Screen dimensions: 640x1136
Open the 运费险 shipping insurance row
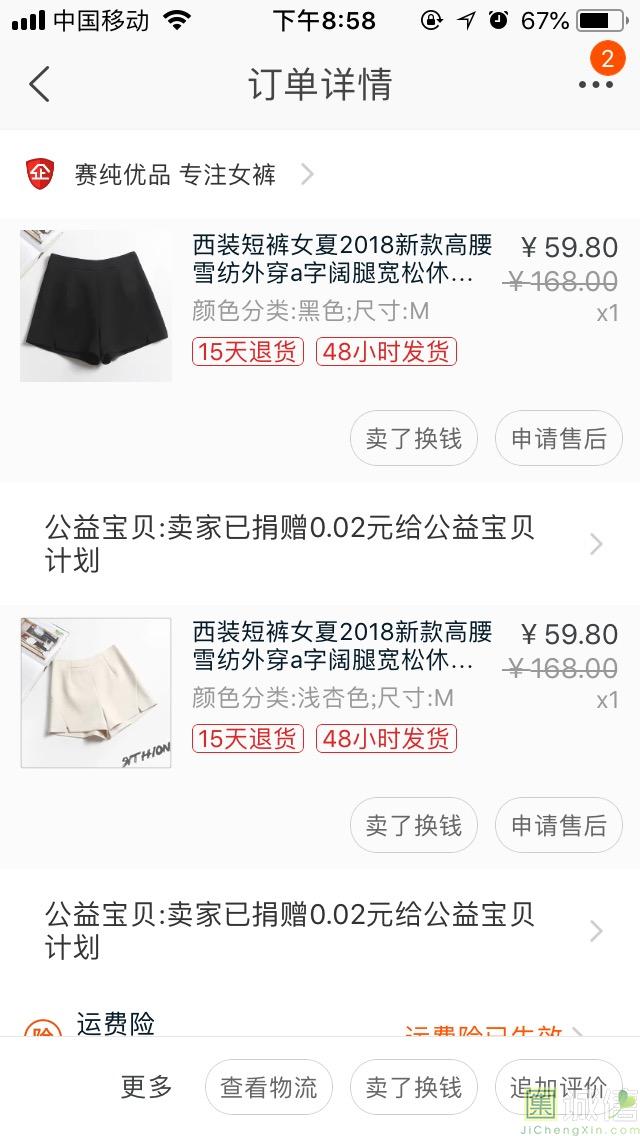click(x=320, y=1024)
